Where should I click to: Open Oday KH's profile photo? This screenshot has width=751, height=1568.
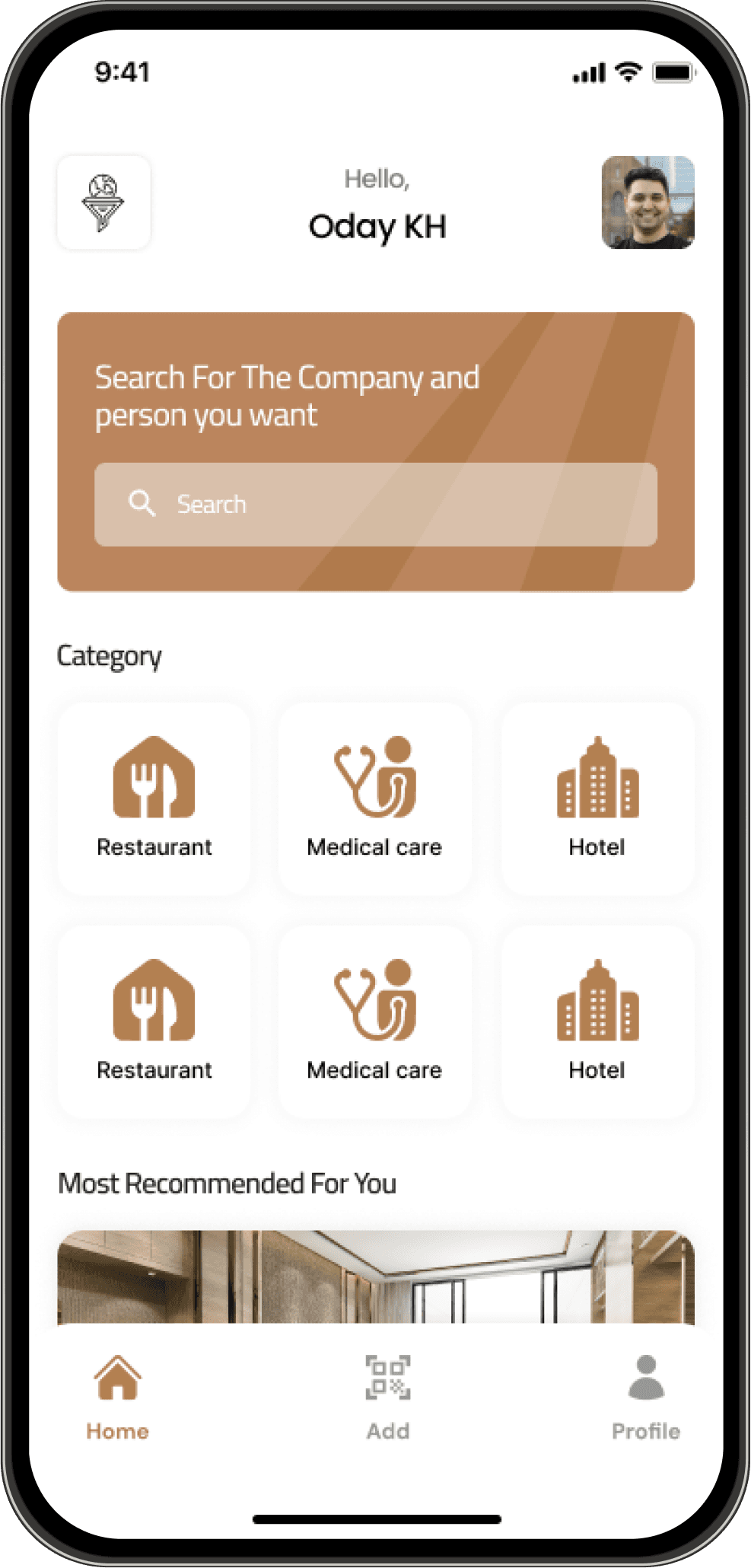[x=648, y=202]
